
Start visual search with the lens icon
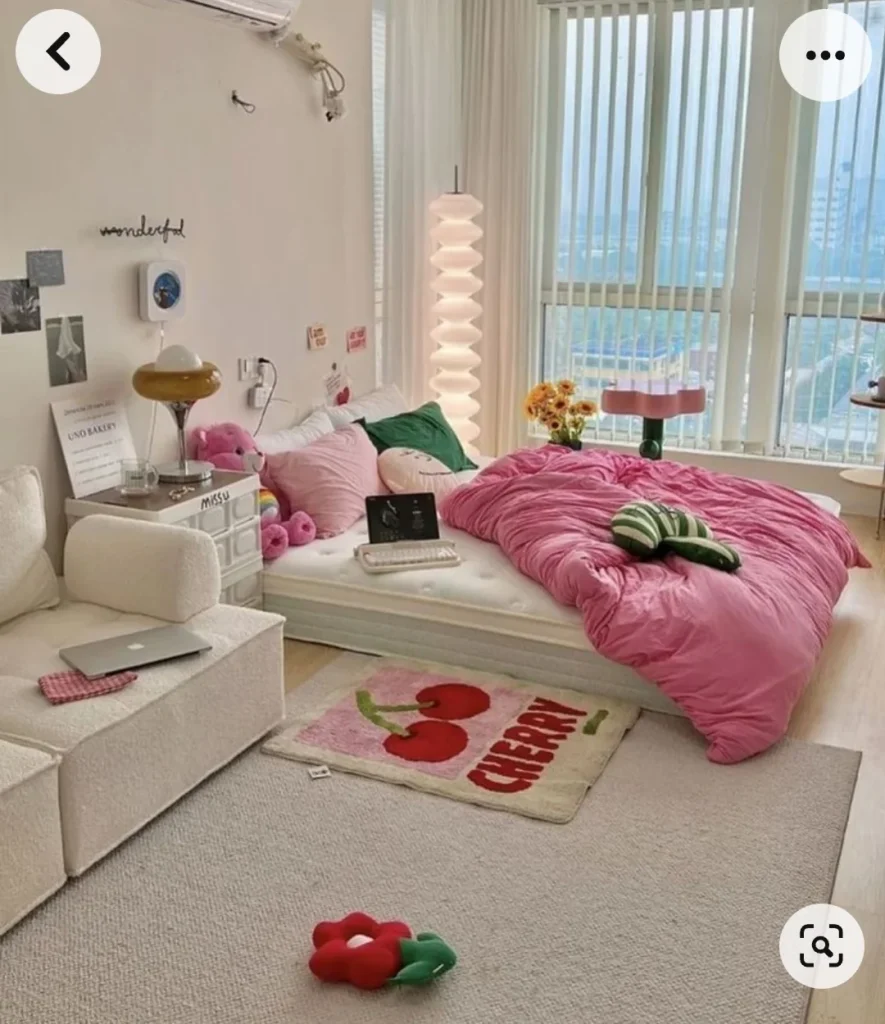coord(821,946)
